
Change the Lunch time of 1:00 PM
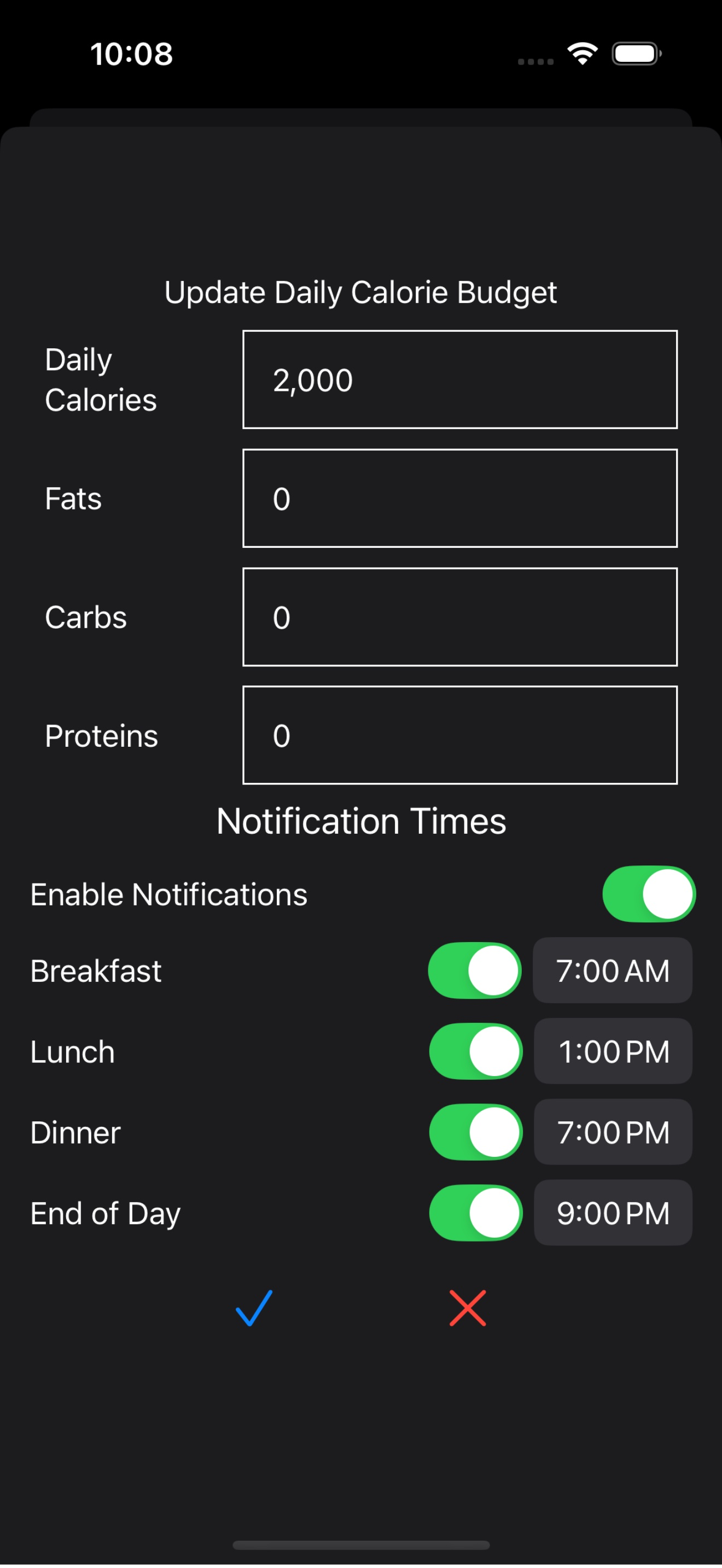(613, 1051)
